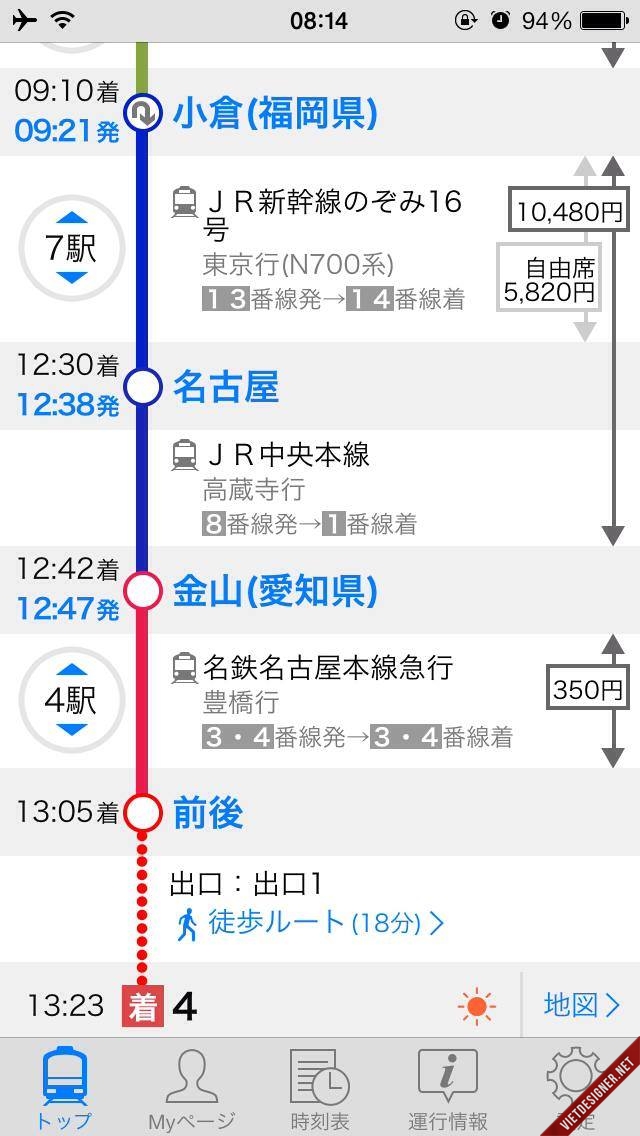Screen dimensions: 640x1136
Task: Switch to the 運行情報 tab
Action: coord(447,1088)
